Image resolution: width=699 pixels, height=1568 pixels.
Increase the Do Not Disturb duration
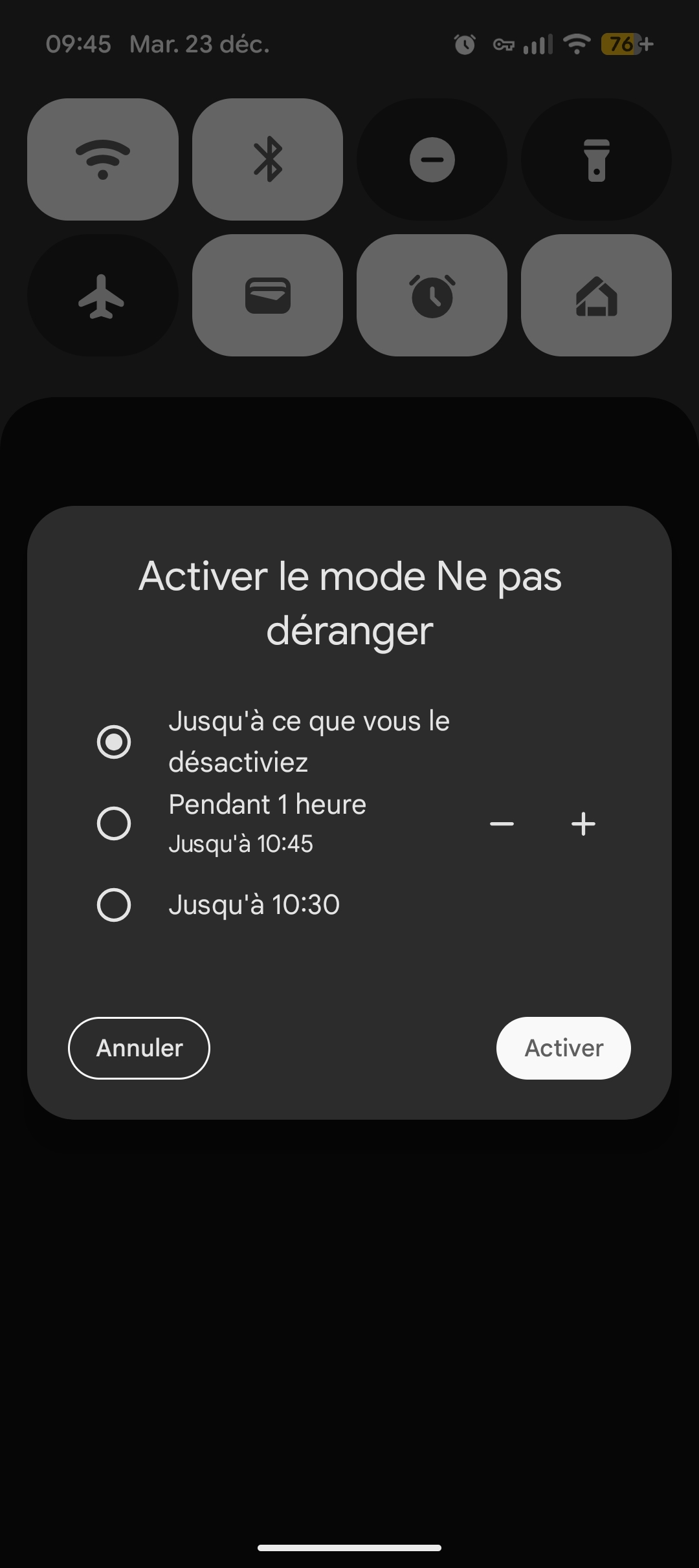pos(583,824)
